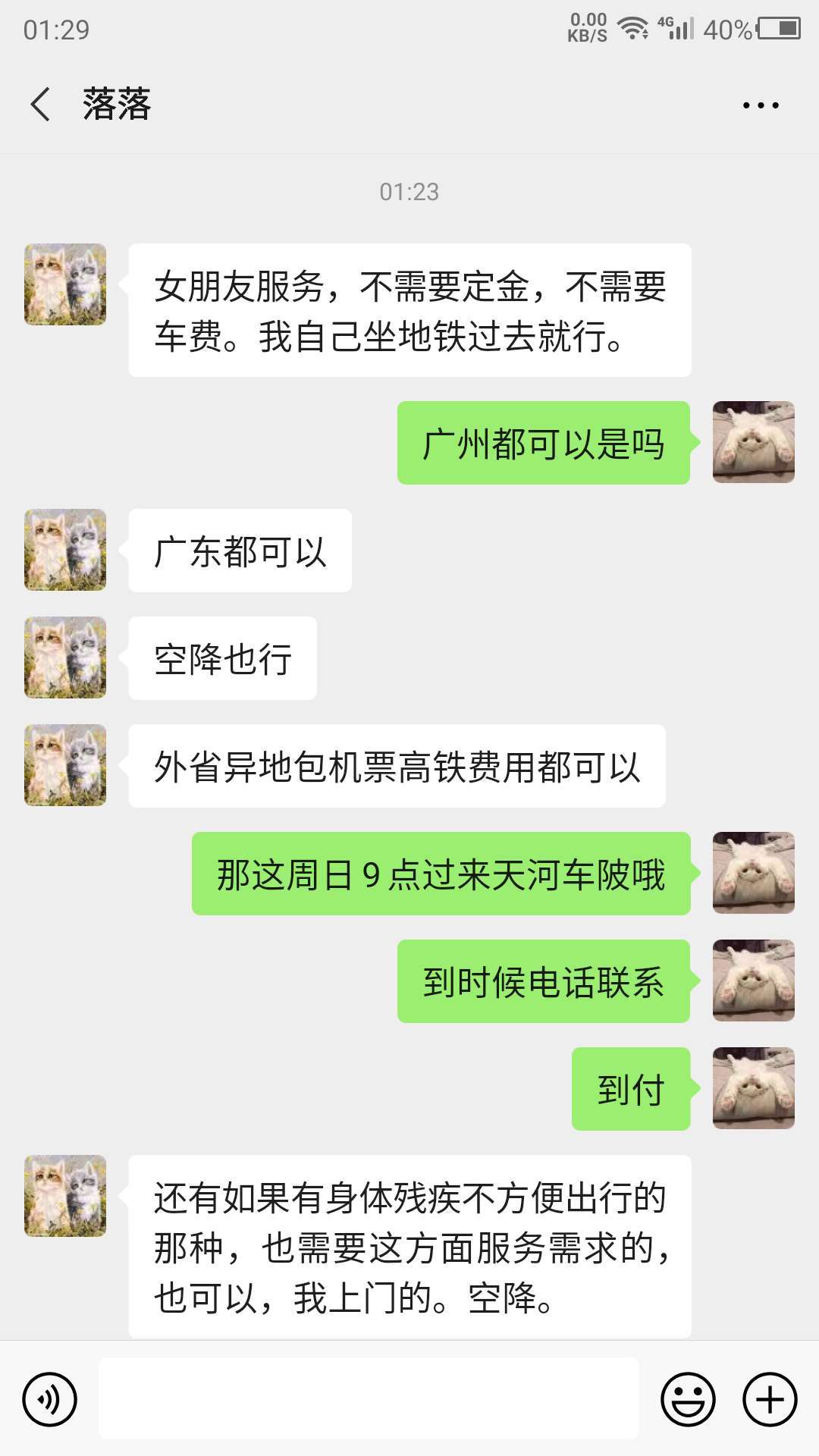Tap the message bubble 空降也行
The height and width of the screenshot is (1456, 819).
click(222, 658)
